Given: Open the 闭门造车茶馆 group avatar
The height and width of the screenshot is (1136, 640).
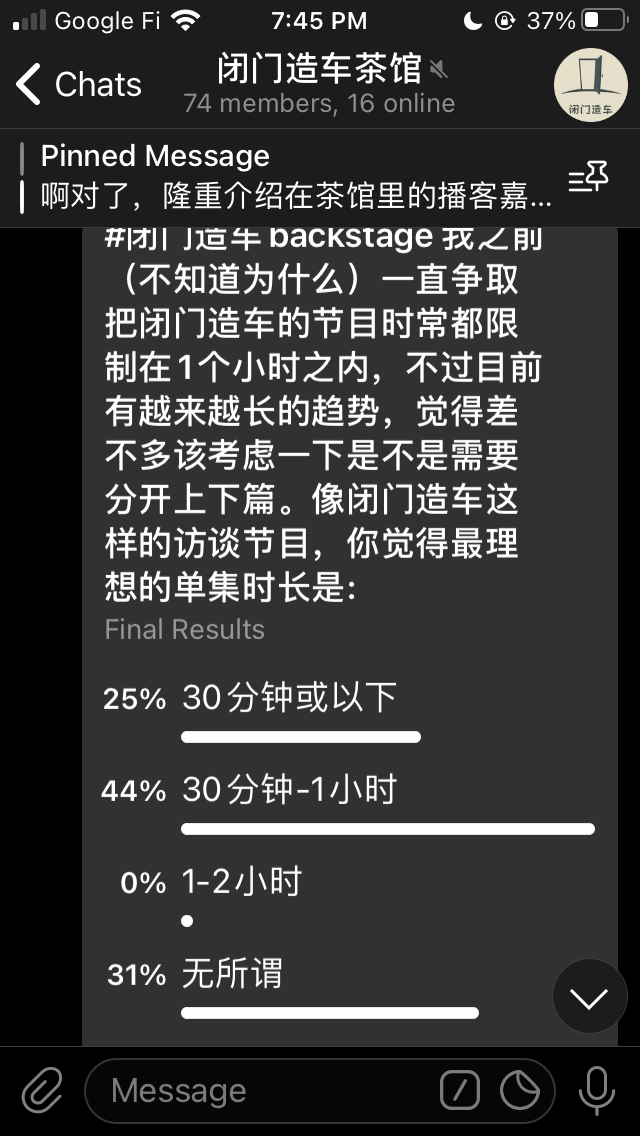Looking at the screenshot, I should click(590, 85).
